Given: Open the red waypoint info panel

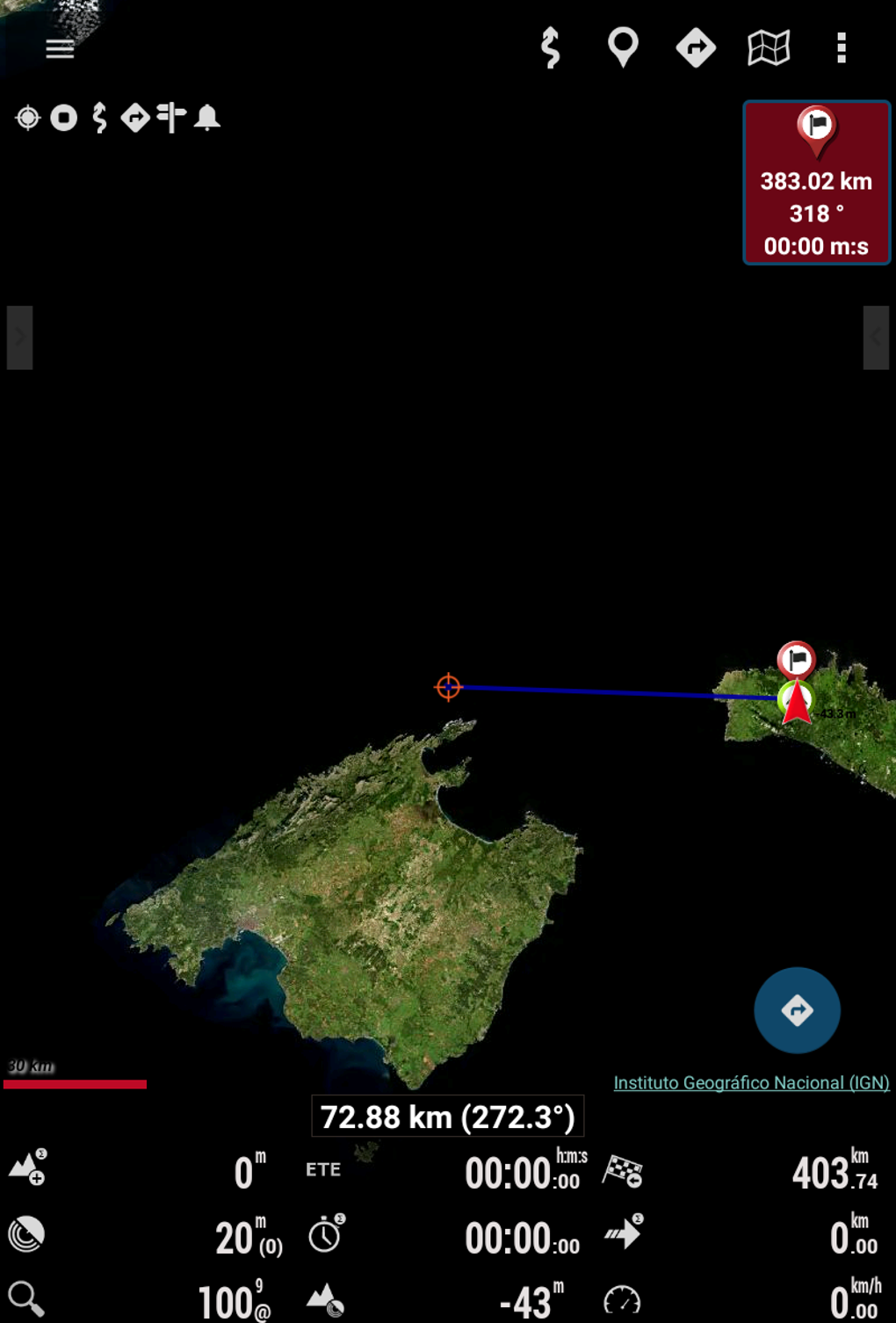Looking at the screenshot, I should pyautogui.click(x=816, y=183).
